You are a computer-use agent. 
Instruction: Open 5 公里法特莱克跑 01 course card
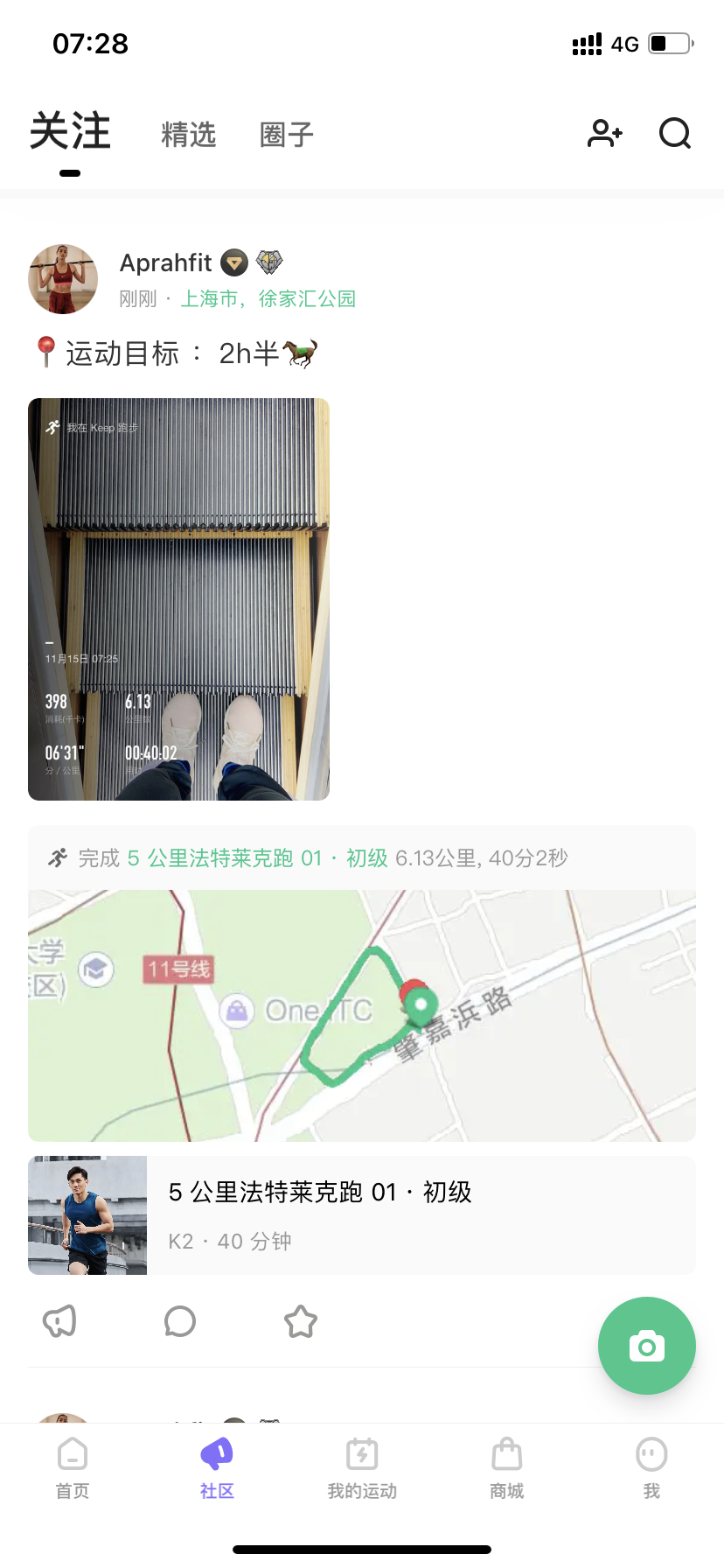[x=362, y=1215]
